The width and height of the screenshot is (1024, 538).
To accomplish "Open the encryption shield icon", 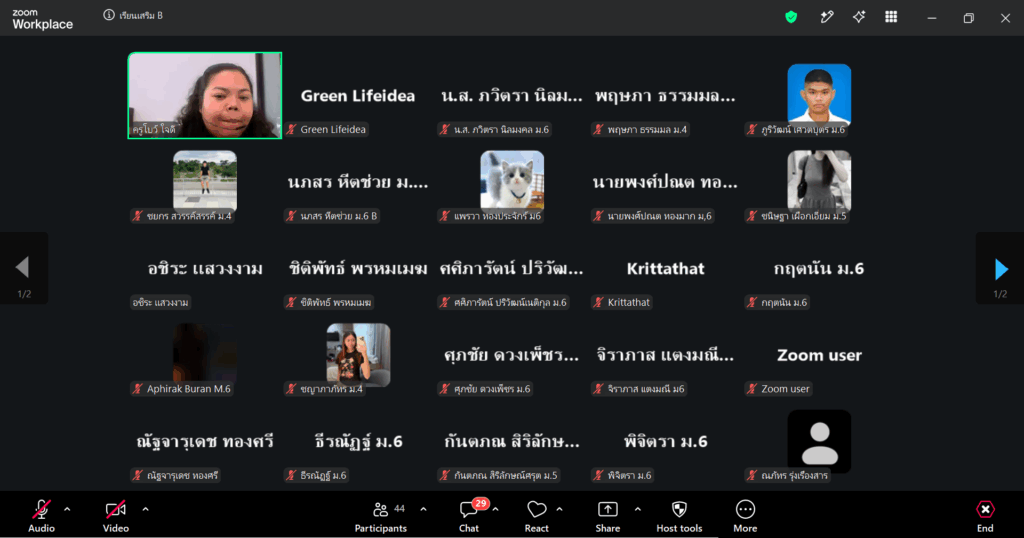I will click(791, 18).
